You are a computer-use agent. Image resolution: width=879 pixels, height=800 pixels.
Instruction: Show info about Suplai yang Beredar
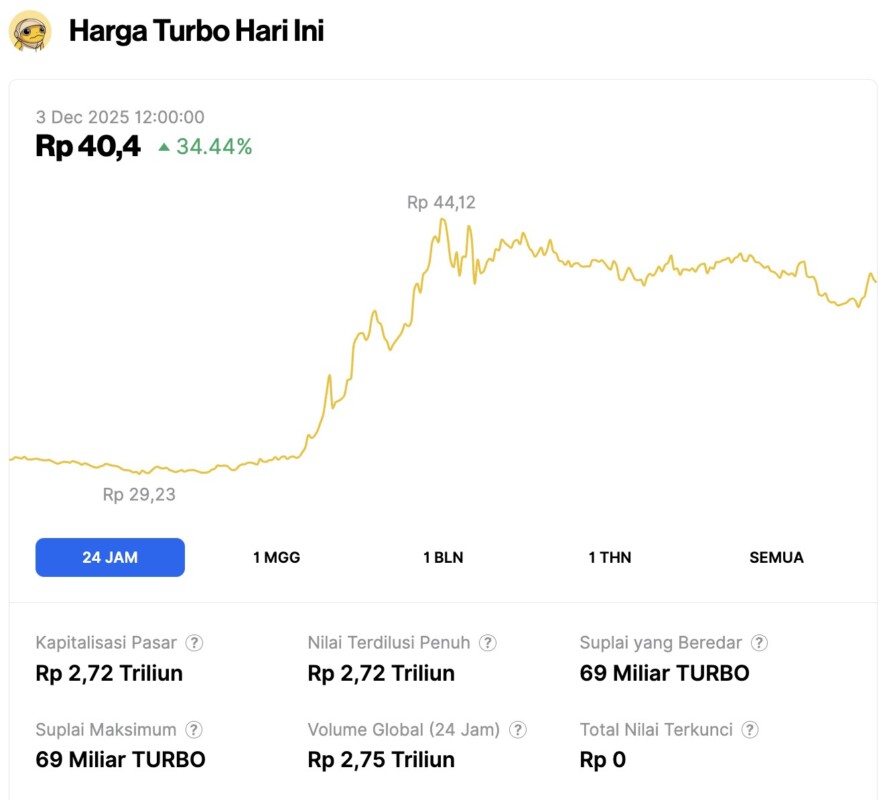(760, 643)
